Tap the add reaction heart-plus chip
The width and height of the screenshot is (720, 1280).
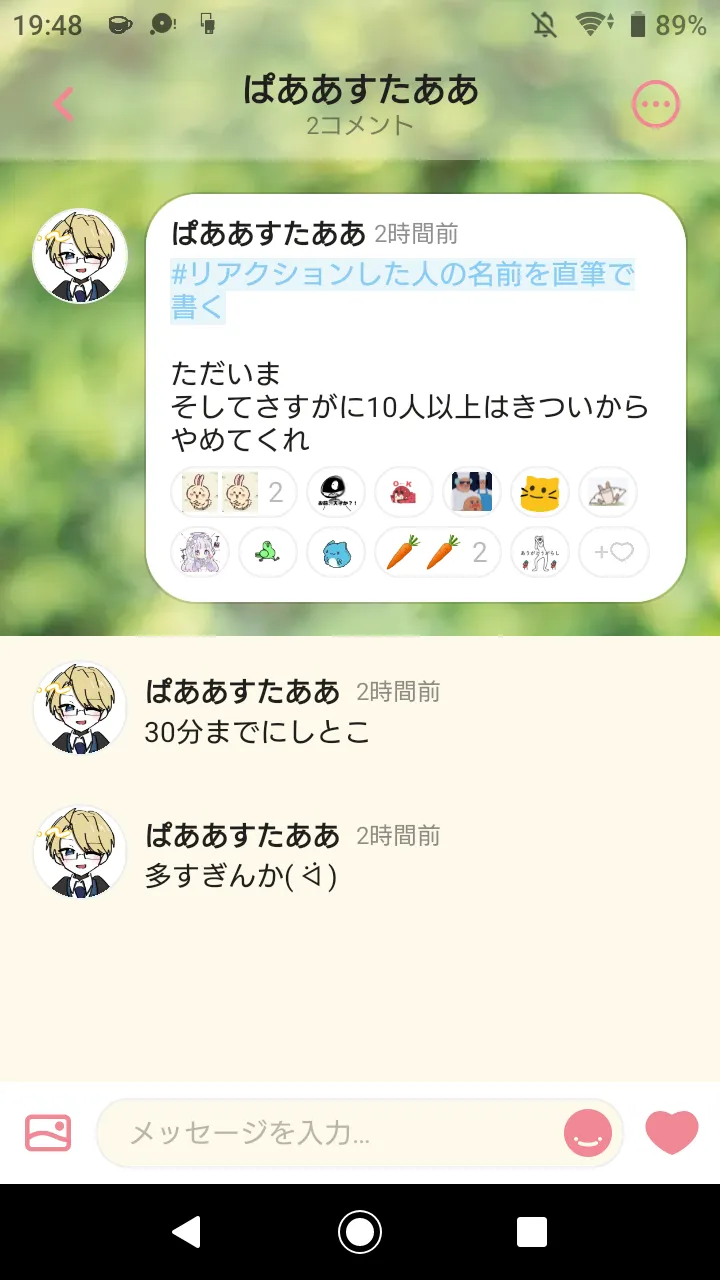pos(614,552)
